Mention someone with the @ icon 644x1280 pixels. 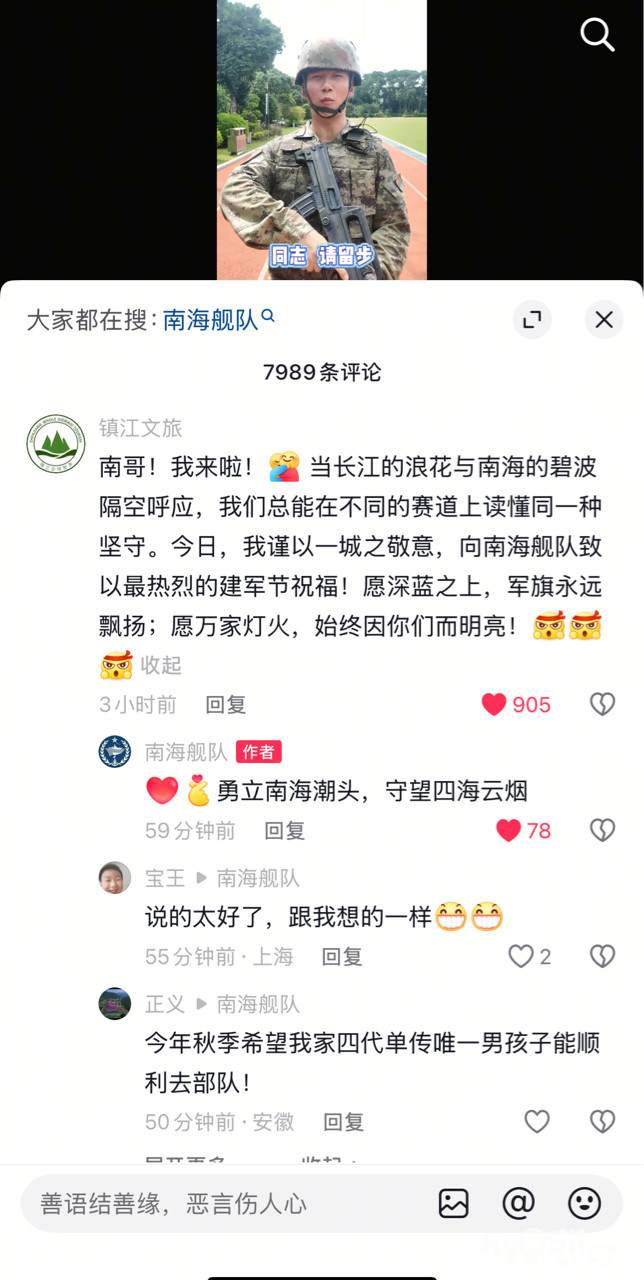pyautogui.click(x=518, y=1203)
